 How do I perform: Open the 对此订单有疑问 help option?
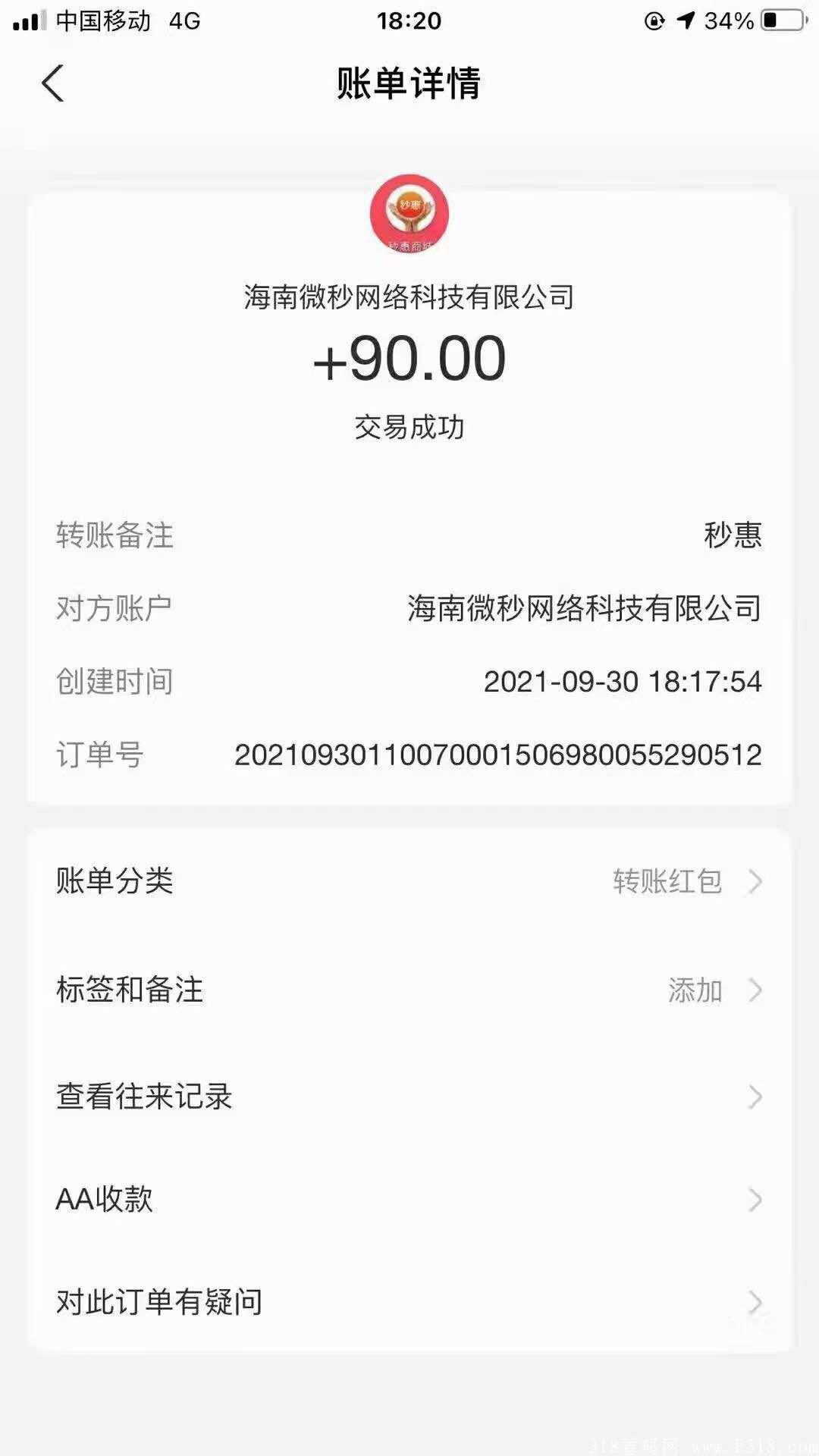[x=159, y=1303]
